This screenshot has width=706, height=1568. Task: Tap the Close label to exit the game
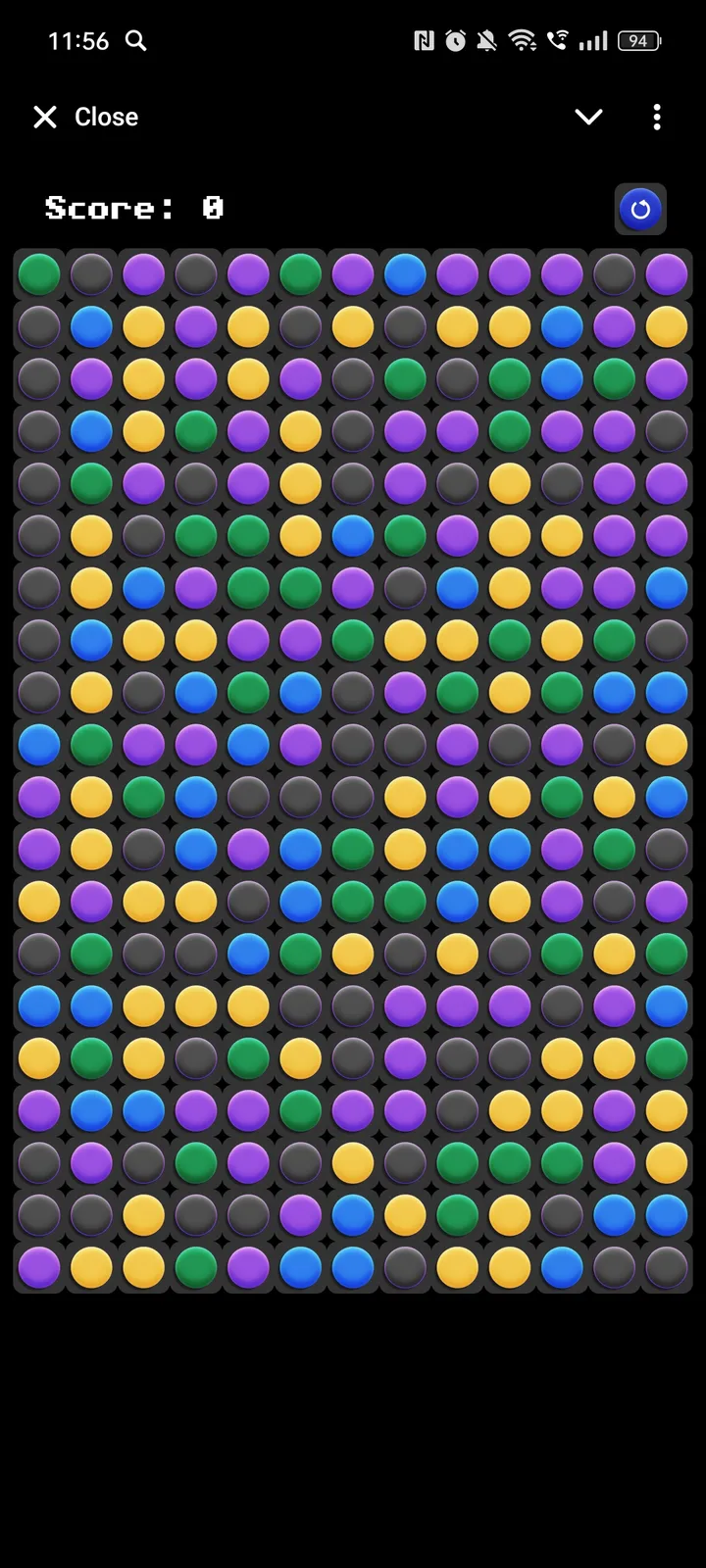[106, 117]
